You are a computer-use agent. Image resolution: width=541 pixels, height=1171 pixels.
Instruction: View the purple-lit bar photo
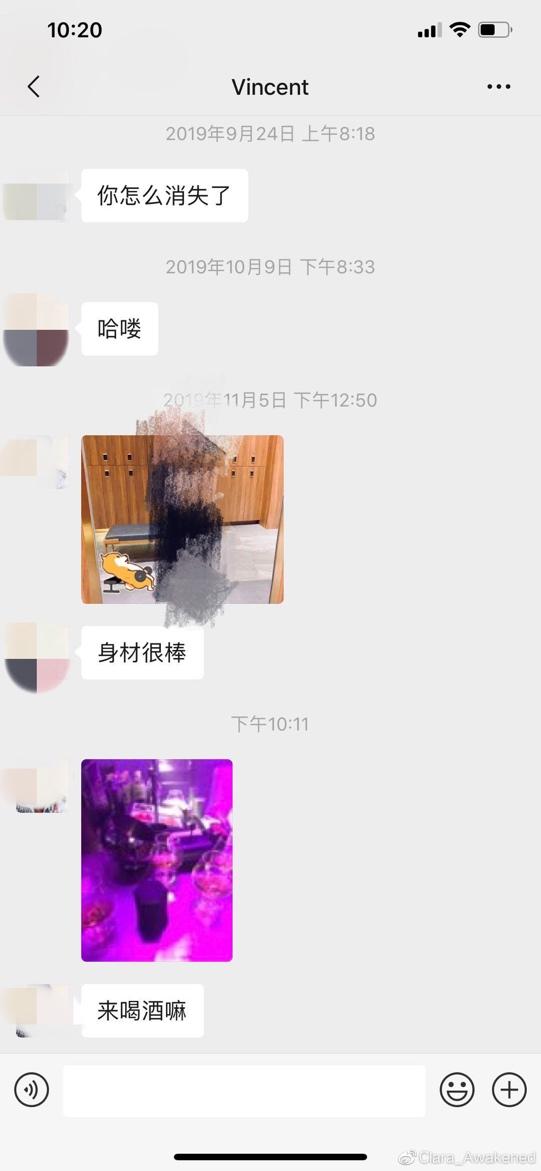pyautogui.click(x=157, y=860)
